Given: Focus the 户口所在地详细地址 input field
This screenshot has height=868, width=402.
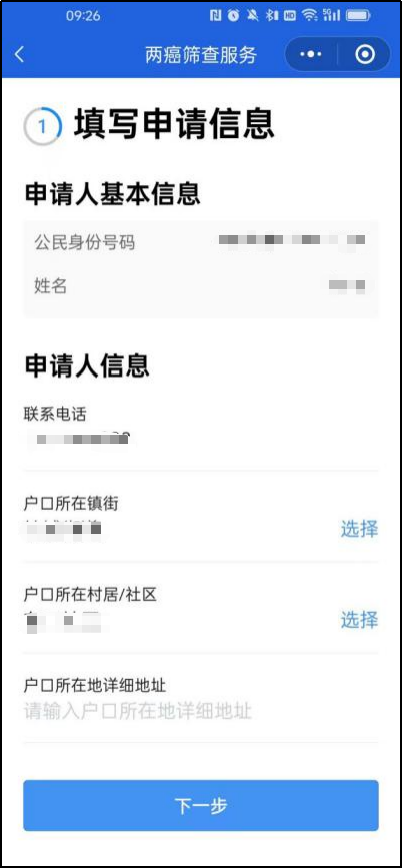Looking at the screenshot, I should point(200,711).
